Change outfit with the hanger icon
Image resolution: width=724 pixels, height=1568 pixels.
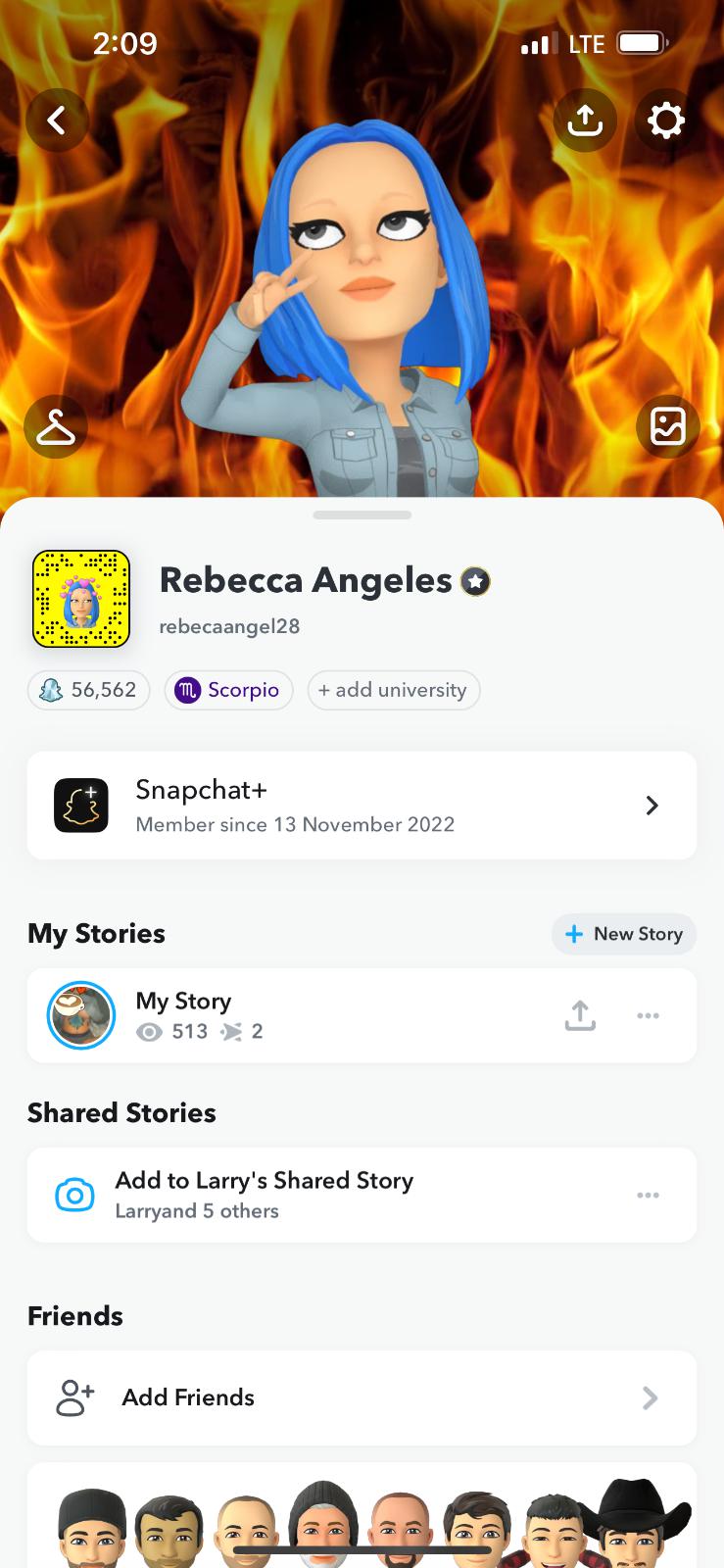tap(56, 427)
